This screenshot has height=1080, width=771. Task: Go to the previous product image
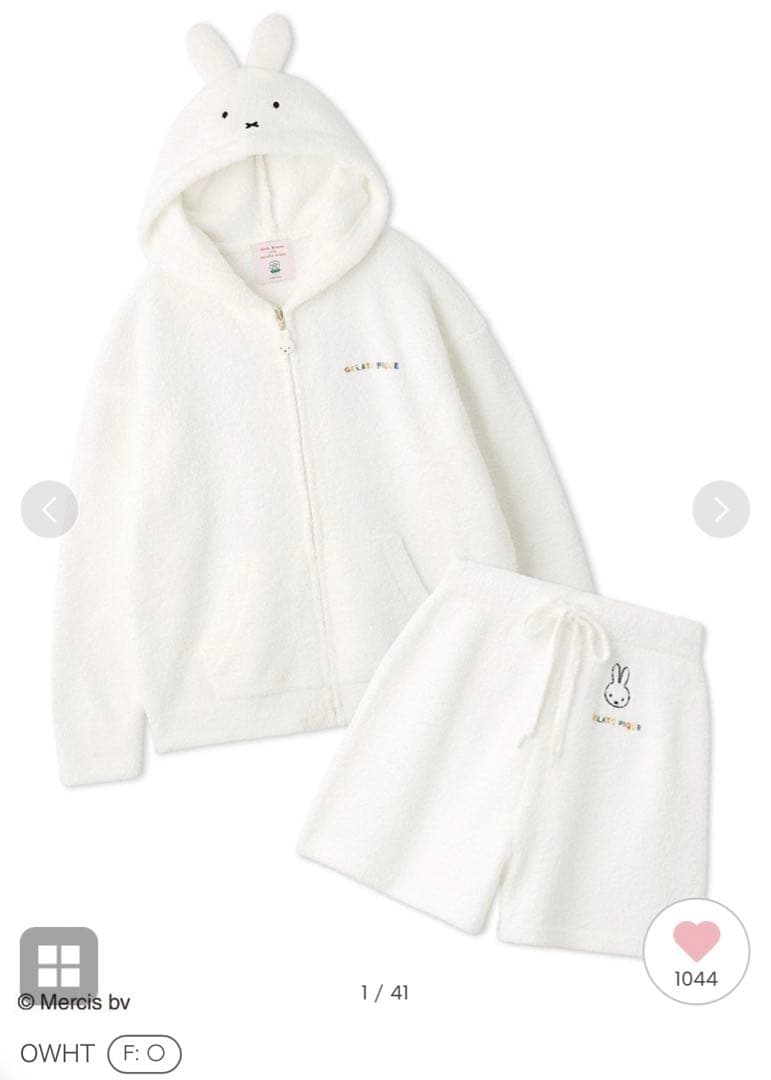pos(49,509)
